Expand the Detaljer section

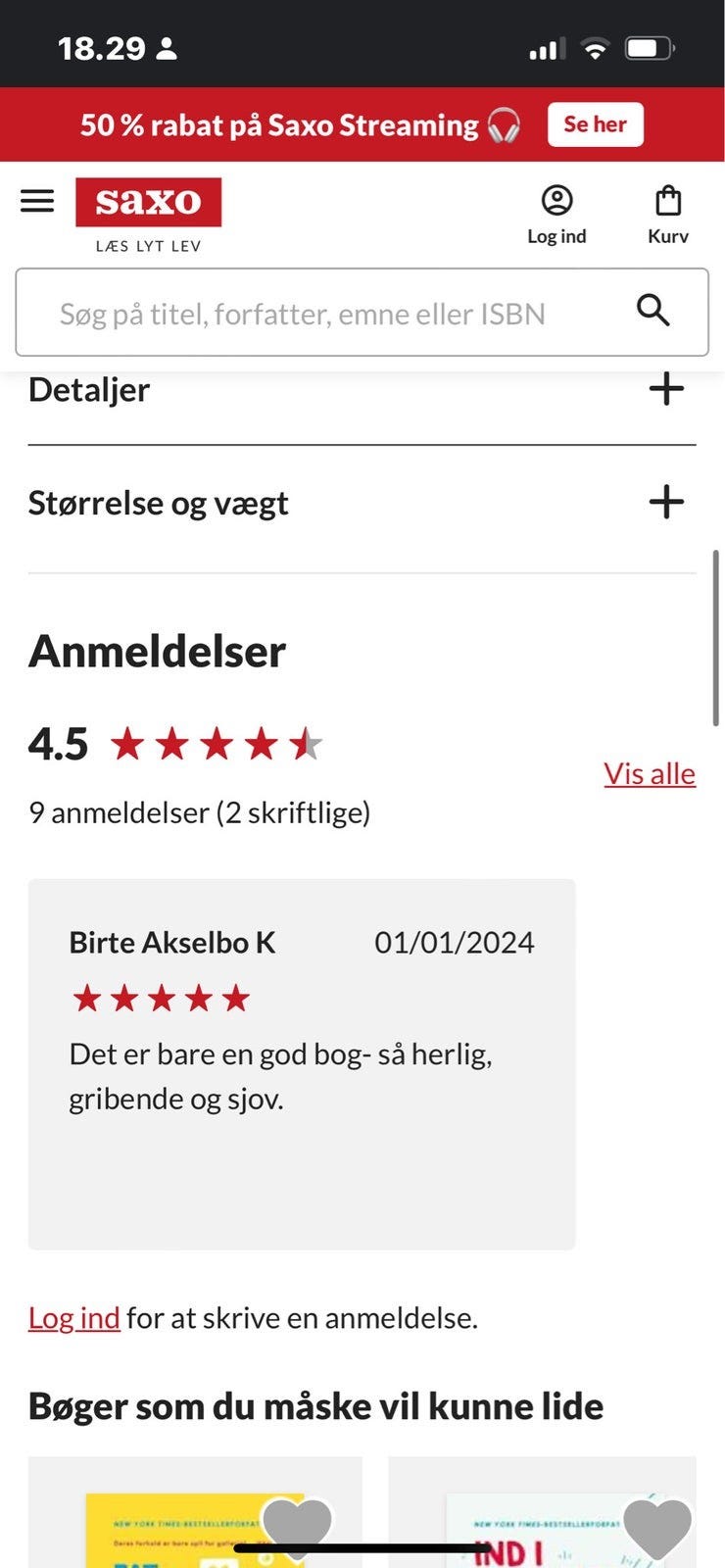point(667,389)
